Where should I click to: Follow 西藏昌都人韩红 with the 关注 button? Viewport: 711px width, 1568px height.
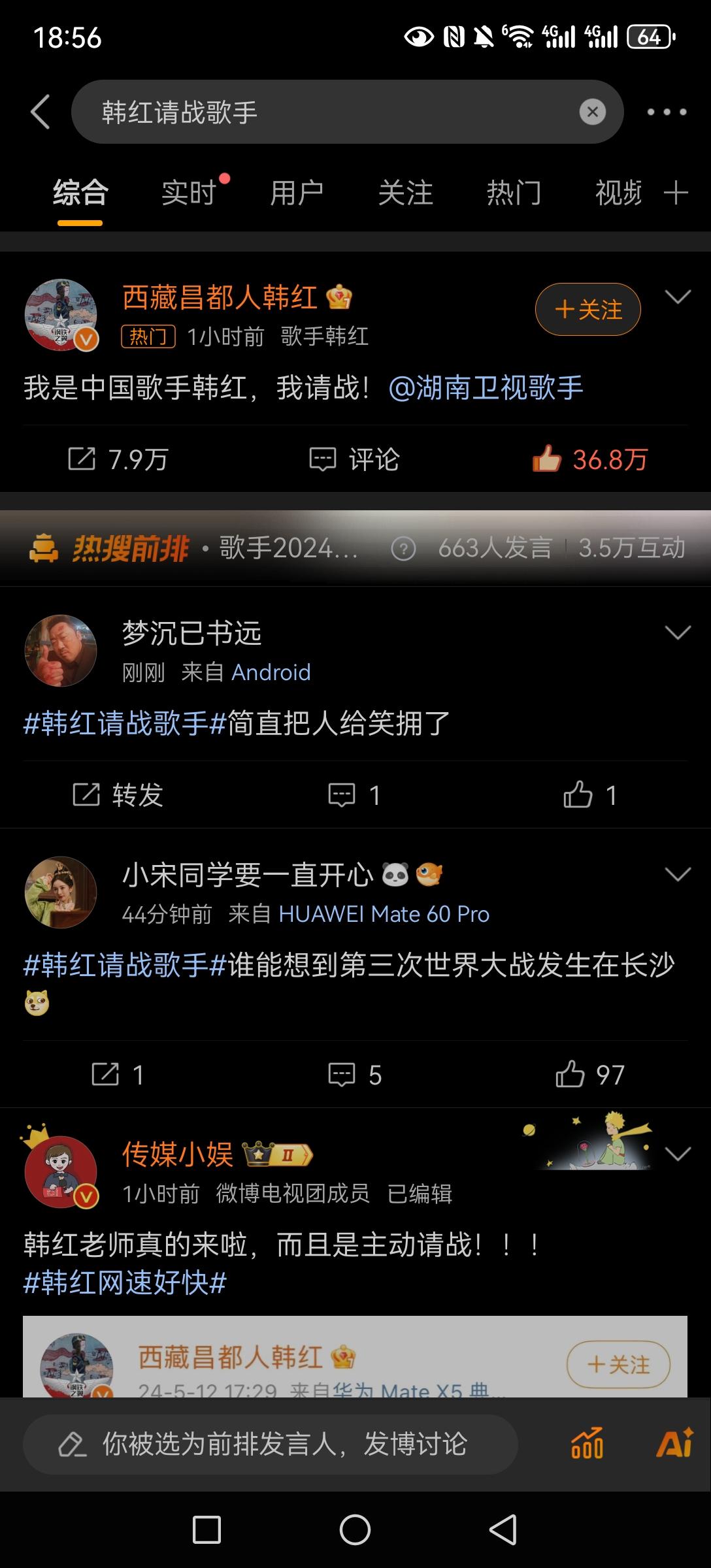click(587, 309)
